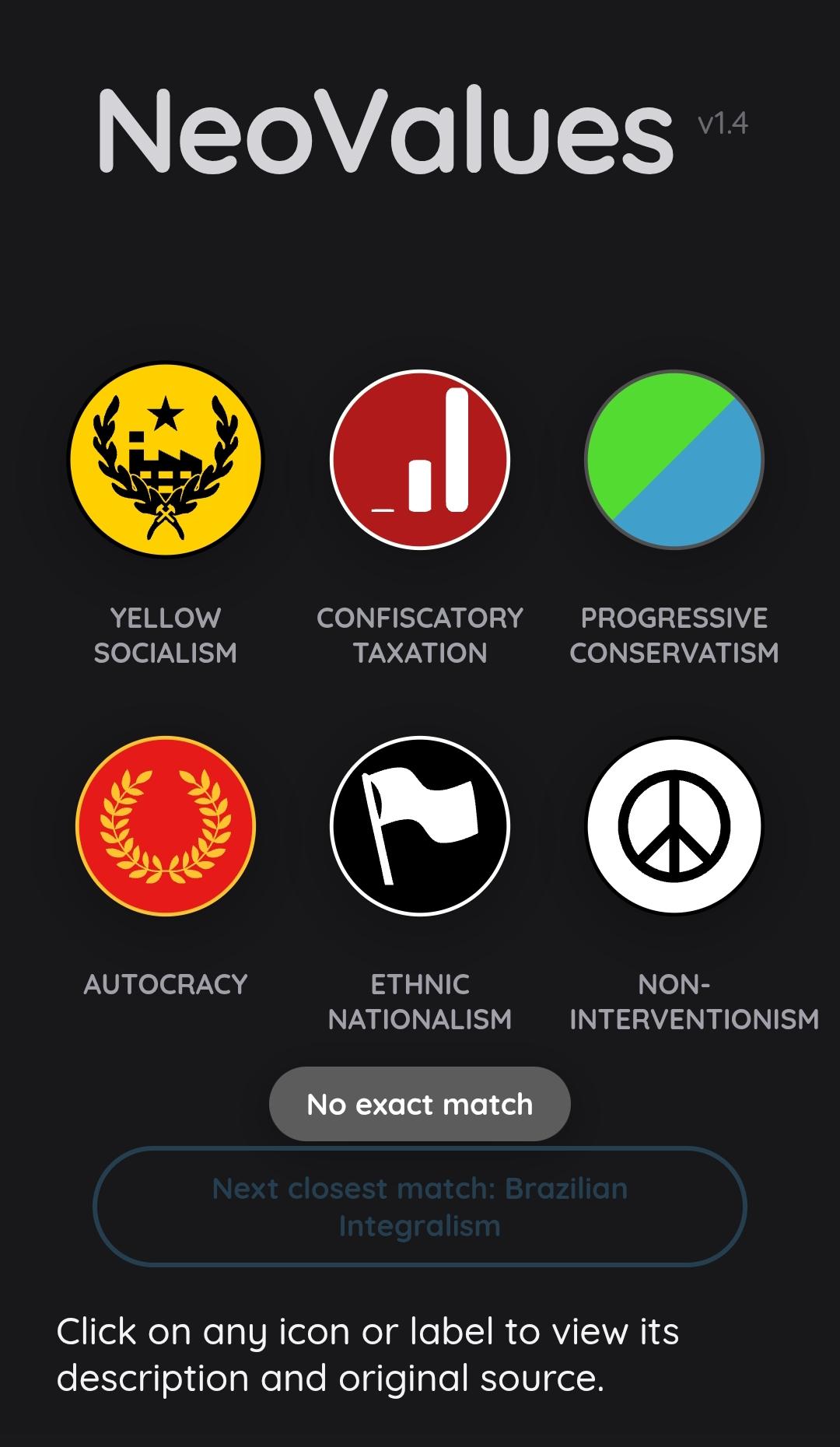Tap the No exact match button
The width and height of the screenshot is (840, 1447).
point(420,1104)
